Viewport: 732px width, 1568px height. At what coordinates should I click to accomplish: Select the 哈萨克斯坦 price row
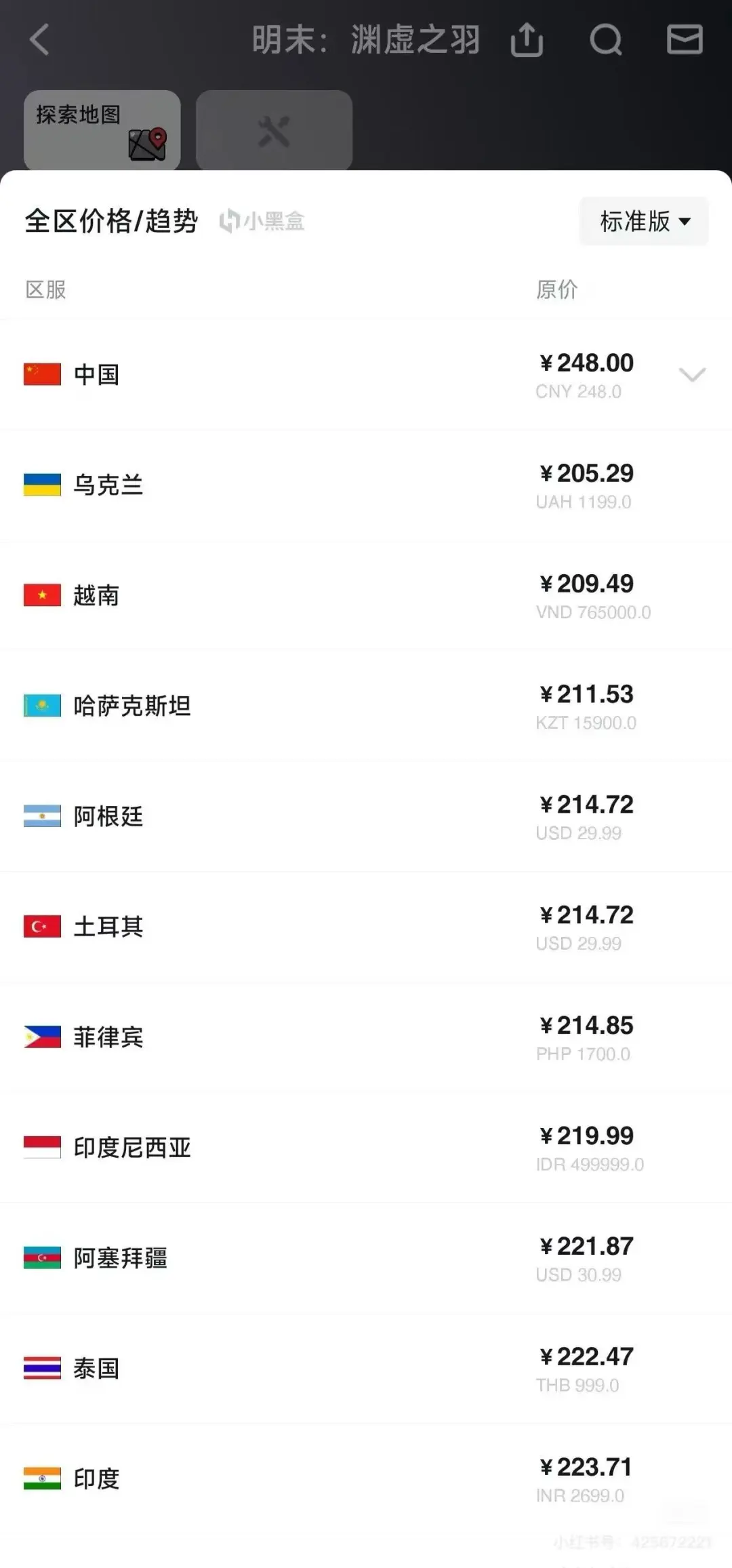pyautogui.click(x=366, y=706)
